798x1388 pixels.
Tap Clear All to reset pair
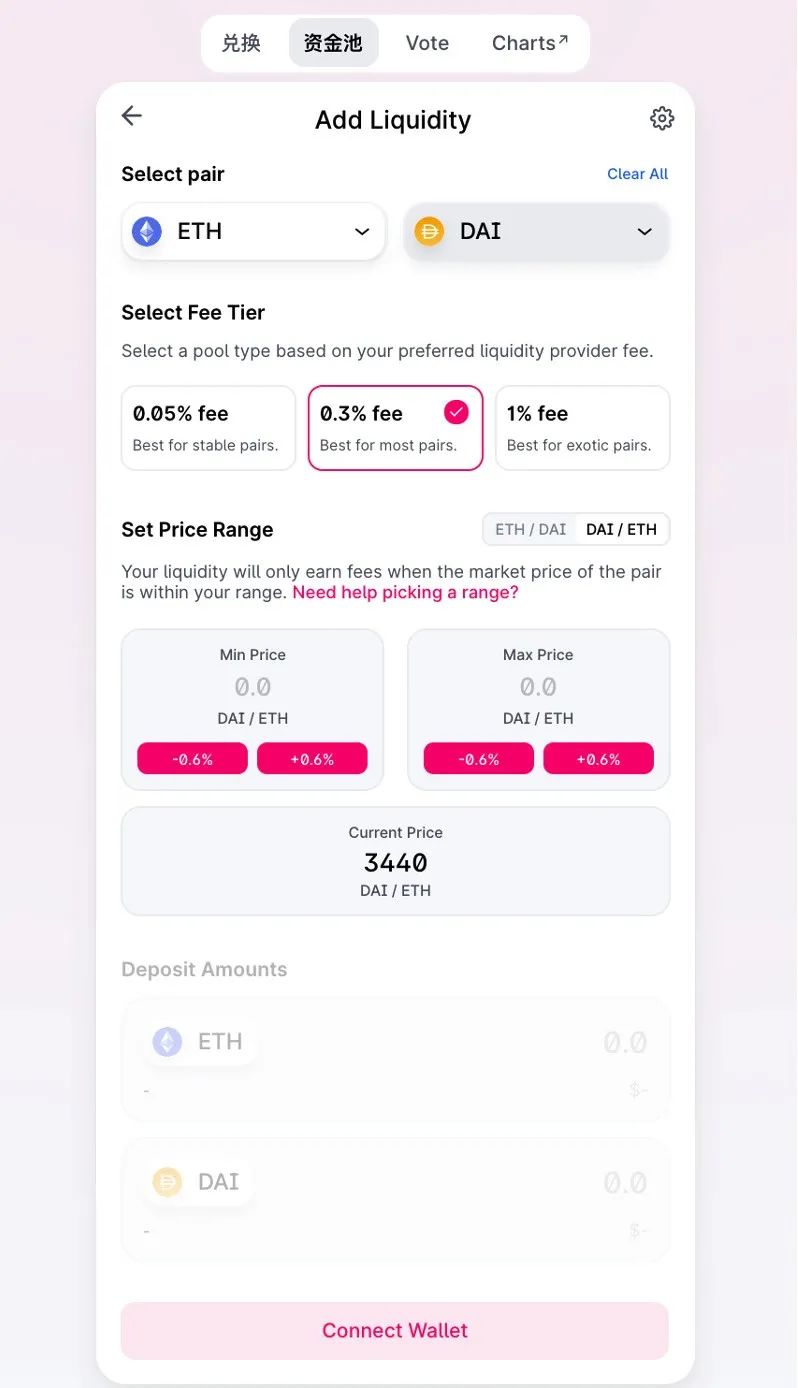637,174
